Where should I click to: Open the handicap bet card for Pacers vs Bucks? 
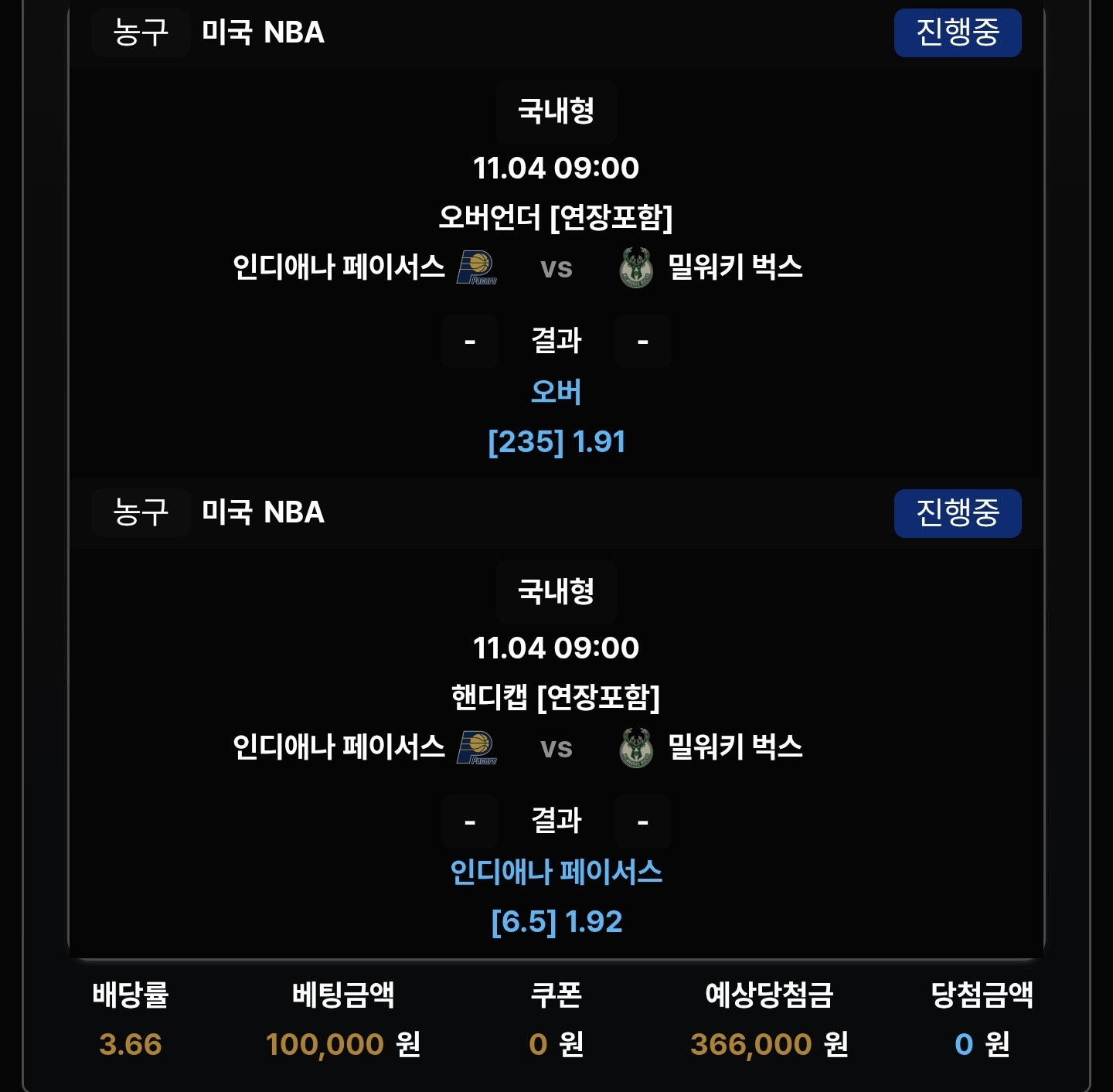coord(556,697)
